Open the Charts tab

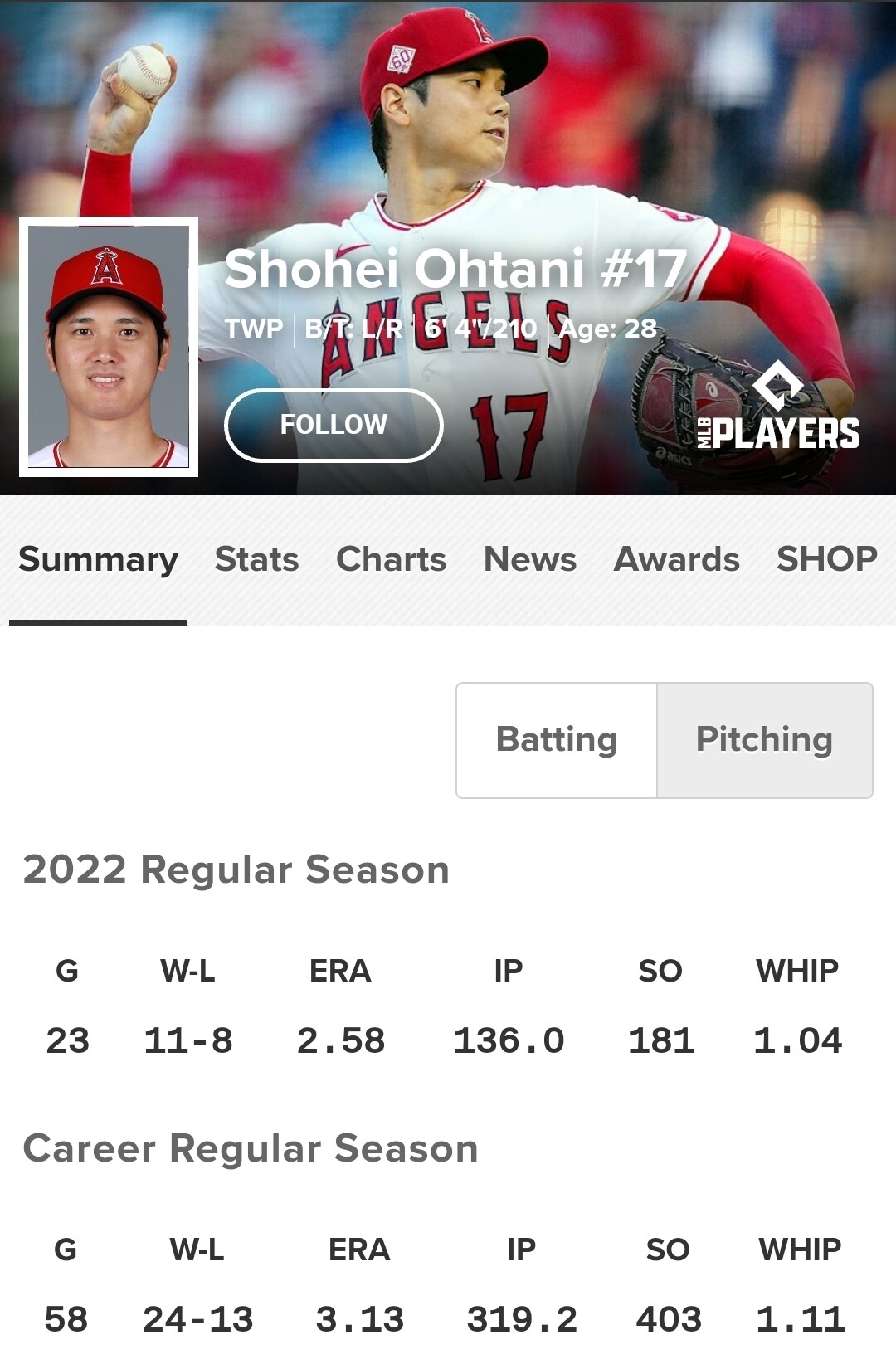tap(390, 560)
